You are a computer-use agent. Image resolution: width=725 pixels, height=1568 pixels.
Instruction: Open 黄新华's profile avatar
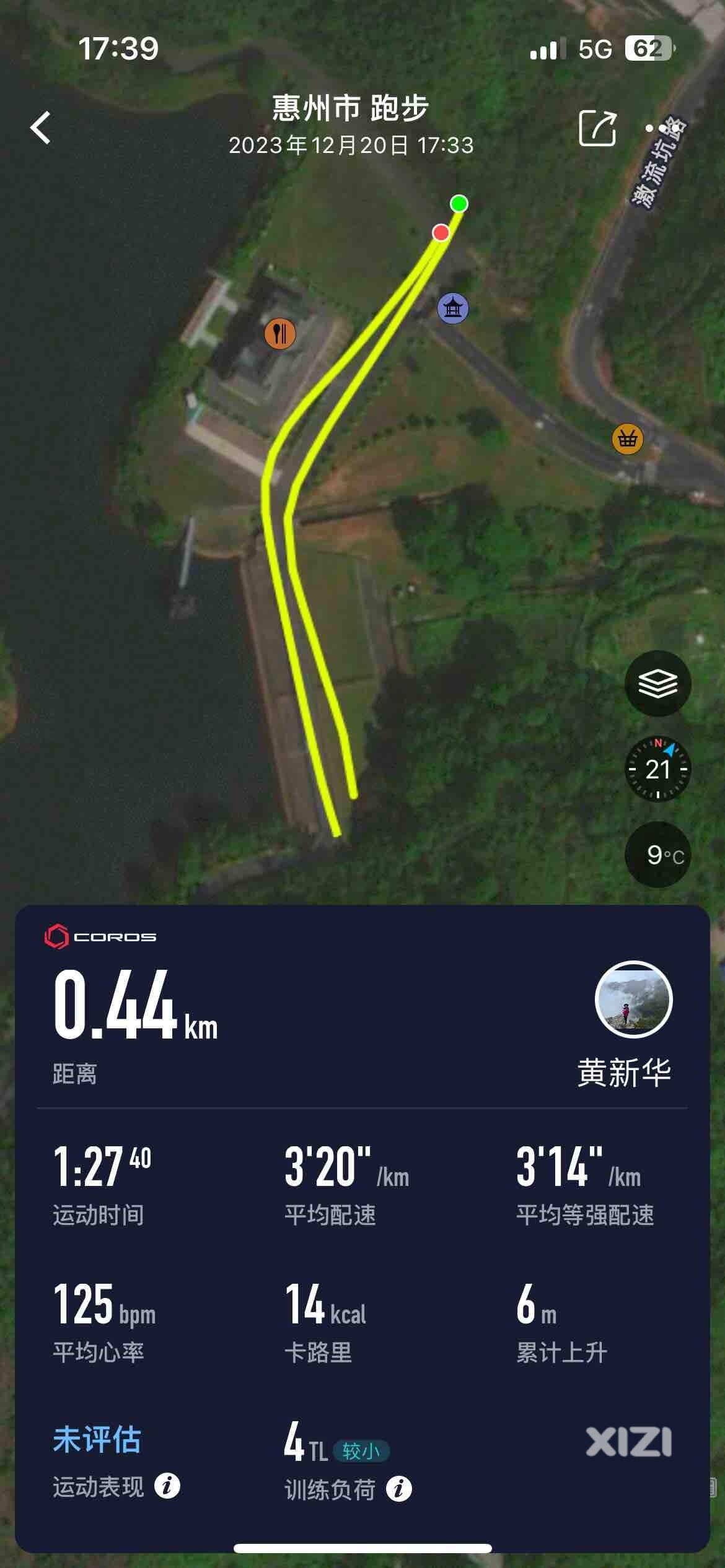pyautogui.click(x=633, y=1000)
